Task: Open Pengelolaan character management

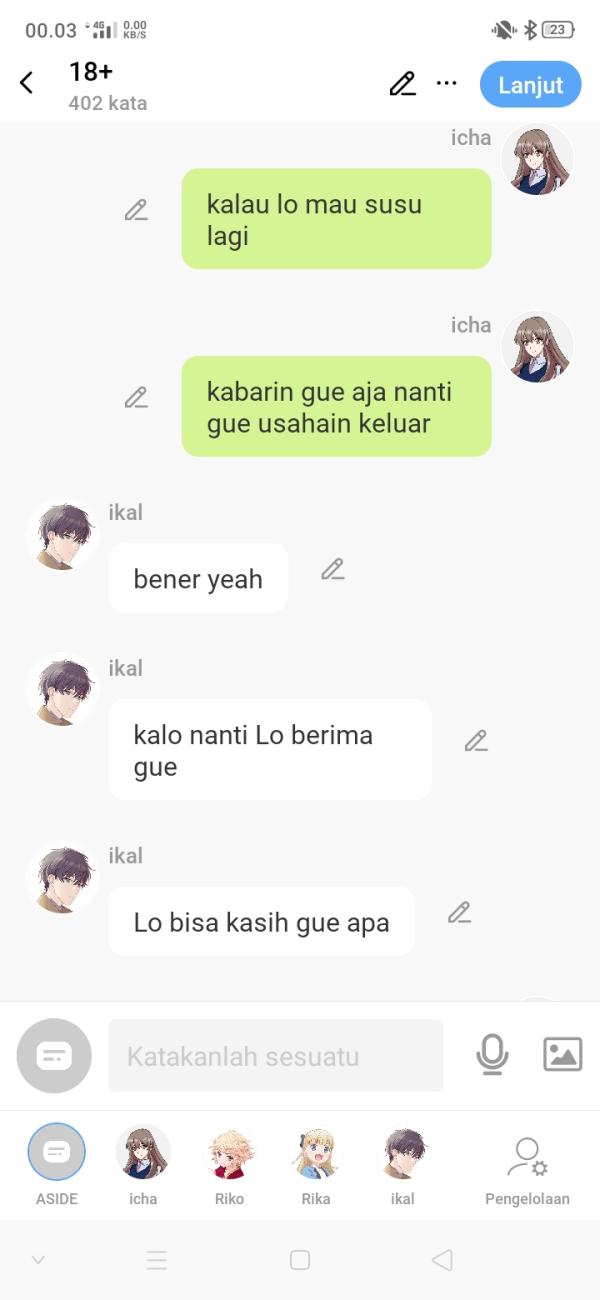Action: tap(527, 1165)
